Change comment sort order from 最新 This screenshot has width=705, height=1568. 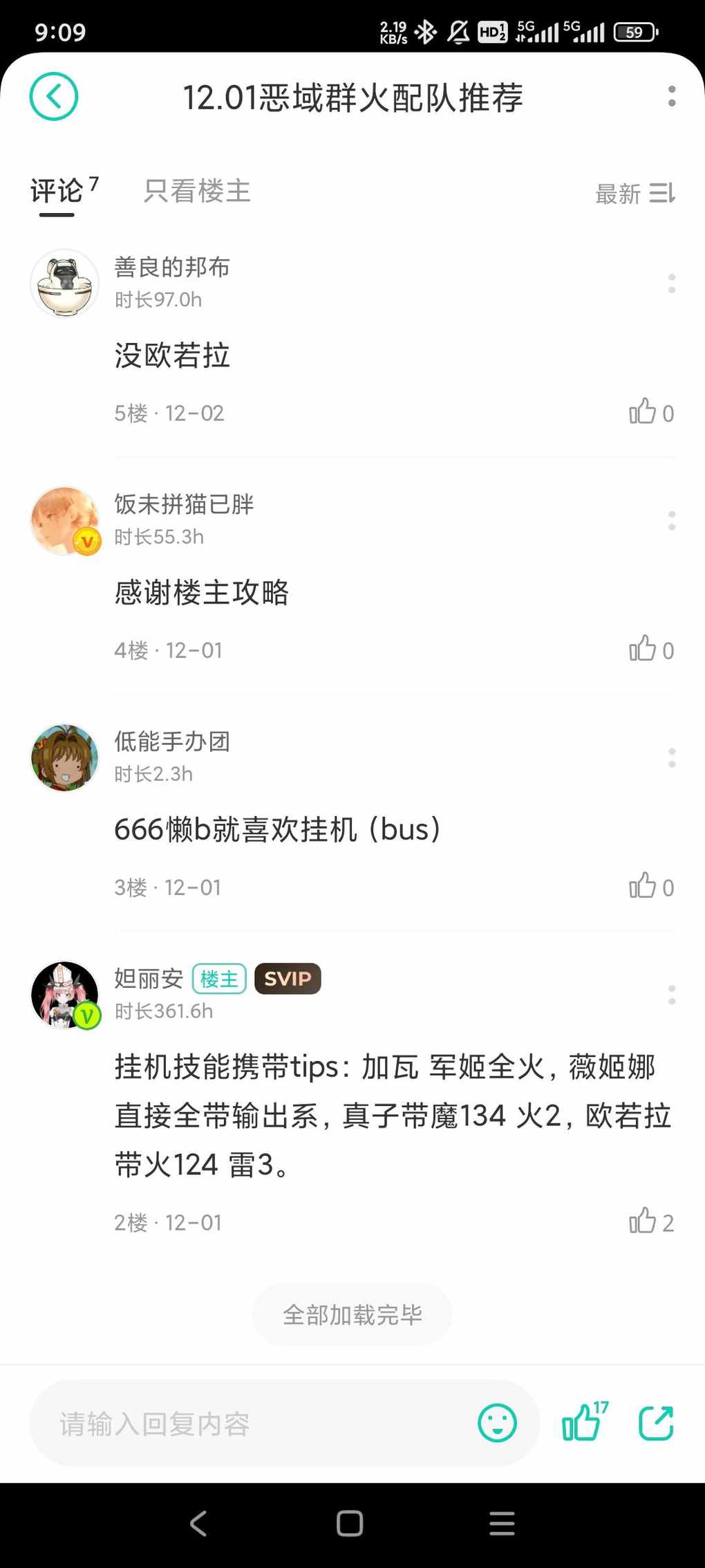point(634,194)
